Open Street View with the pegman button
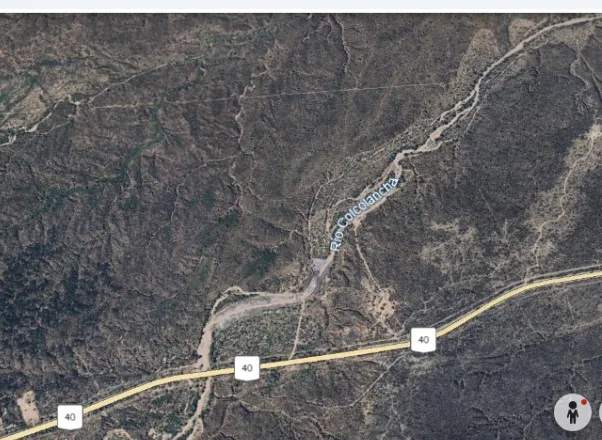 (x=573, y=412)
